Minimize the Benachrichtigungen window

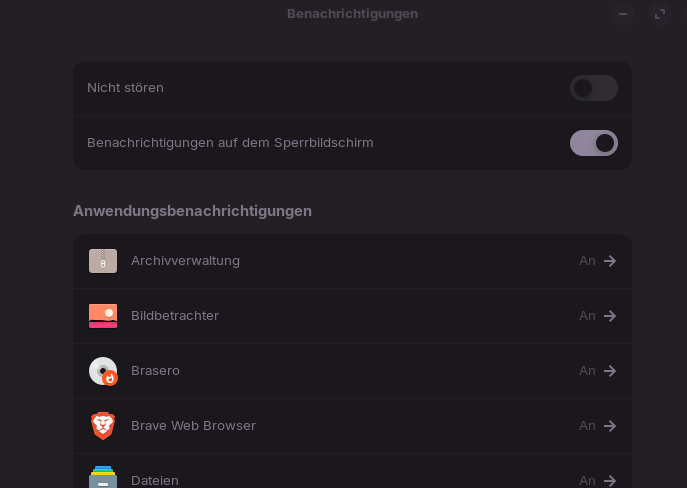click(623, 14)
